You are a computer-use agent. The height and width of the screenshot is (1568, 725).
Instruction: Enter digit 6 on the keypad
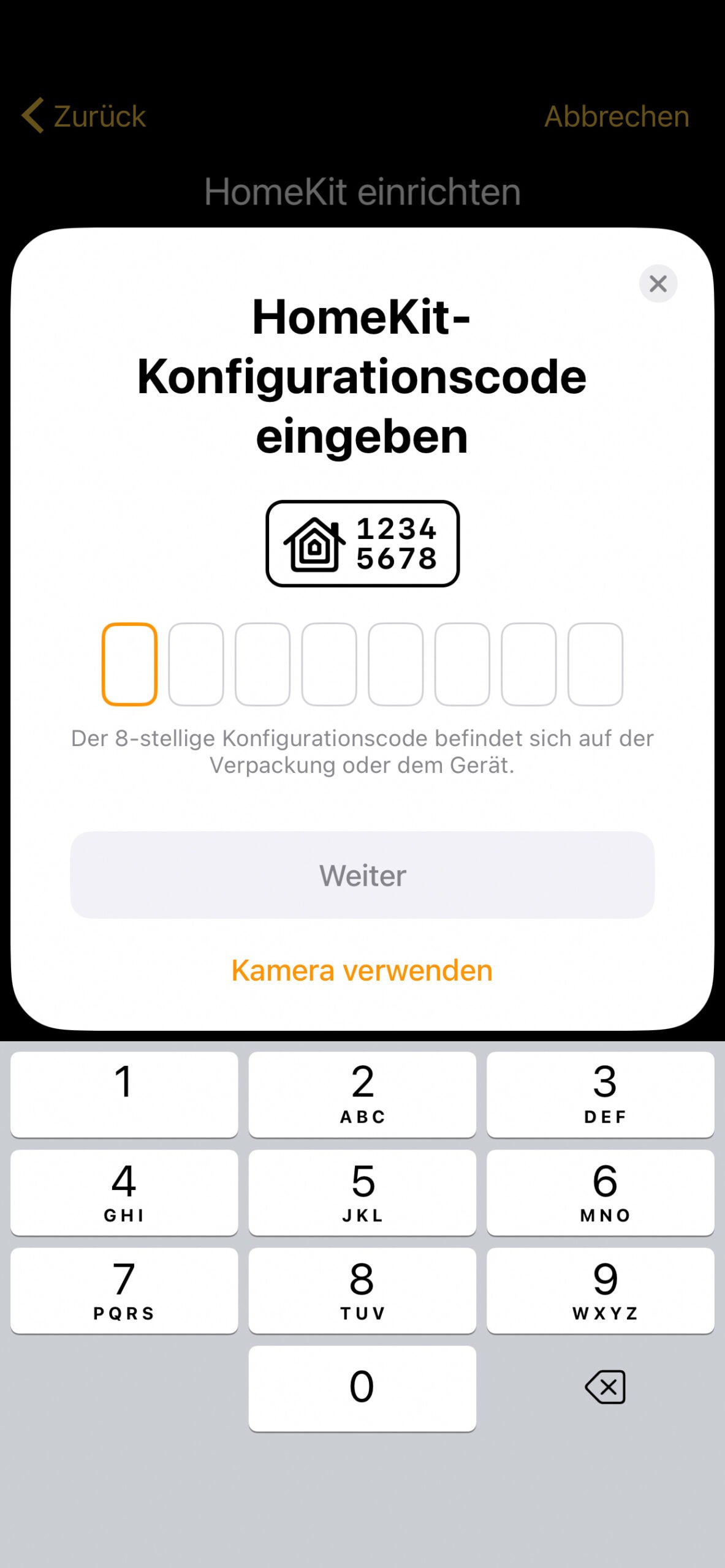coord(601,1193)
